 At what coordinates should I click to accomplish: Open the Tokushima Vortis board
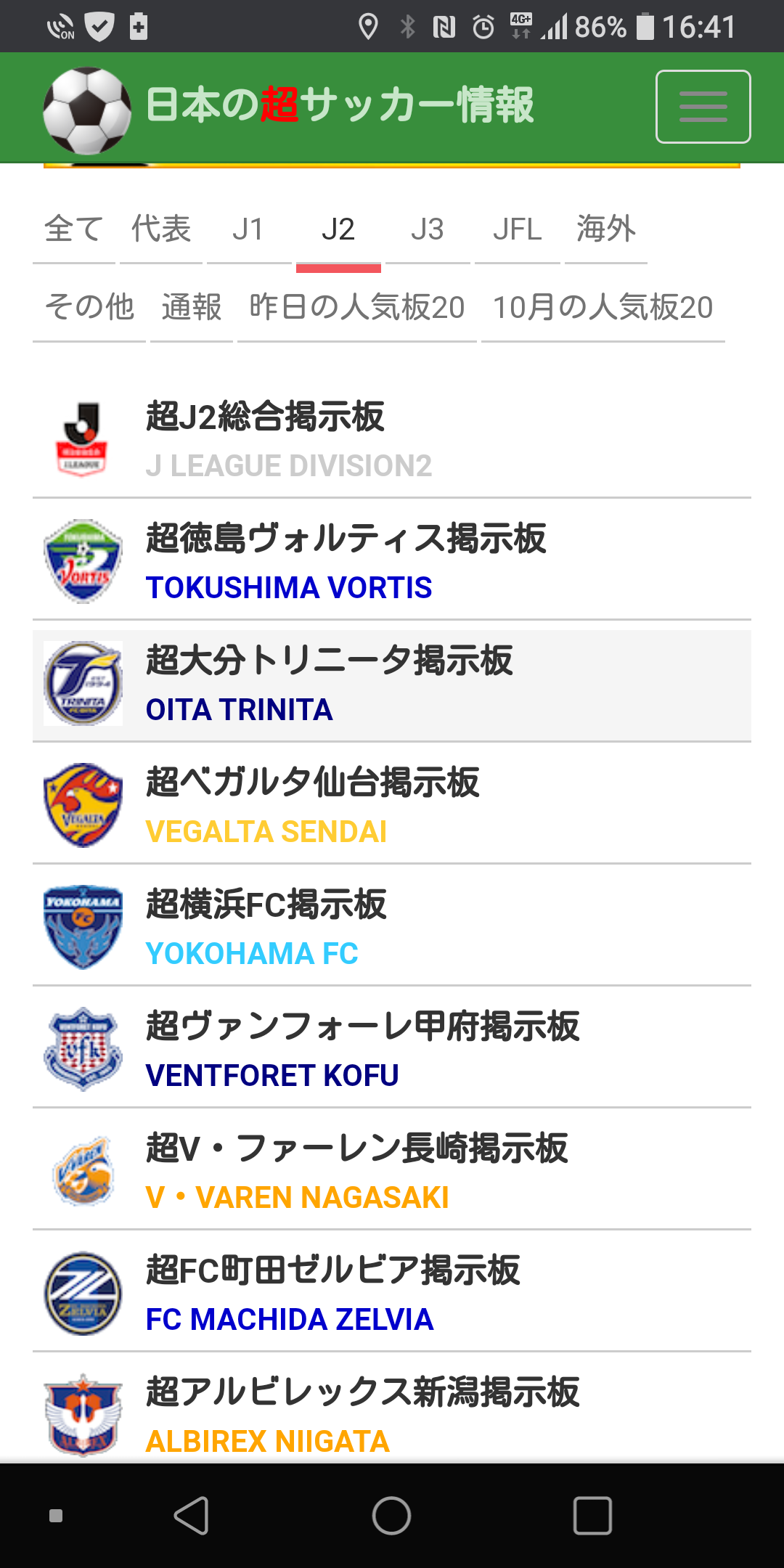pos(392,560)
